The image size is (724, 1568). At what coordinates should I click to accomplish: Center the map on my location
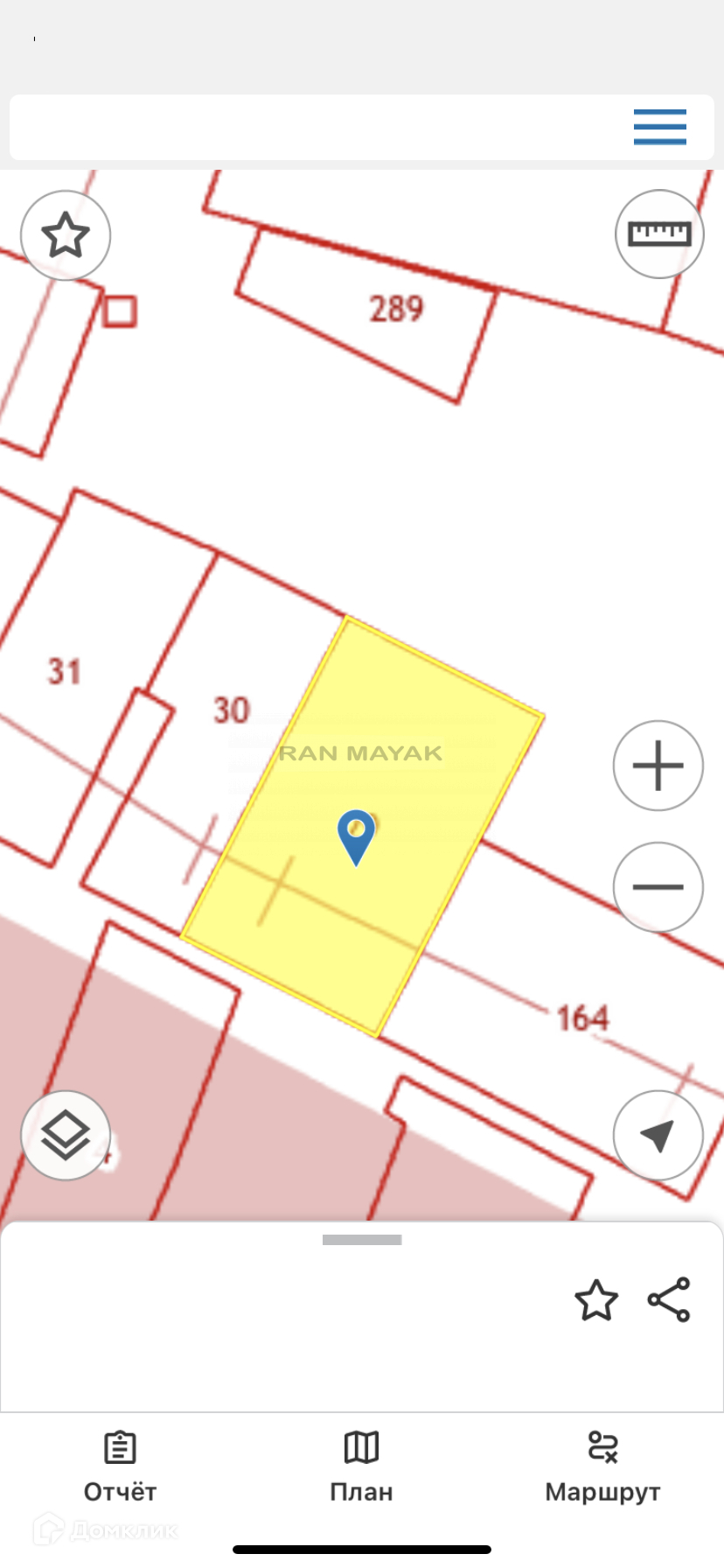(658, 1135)
